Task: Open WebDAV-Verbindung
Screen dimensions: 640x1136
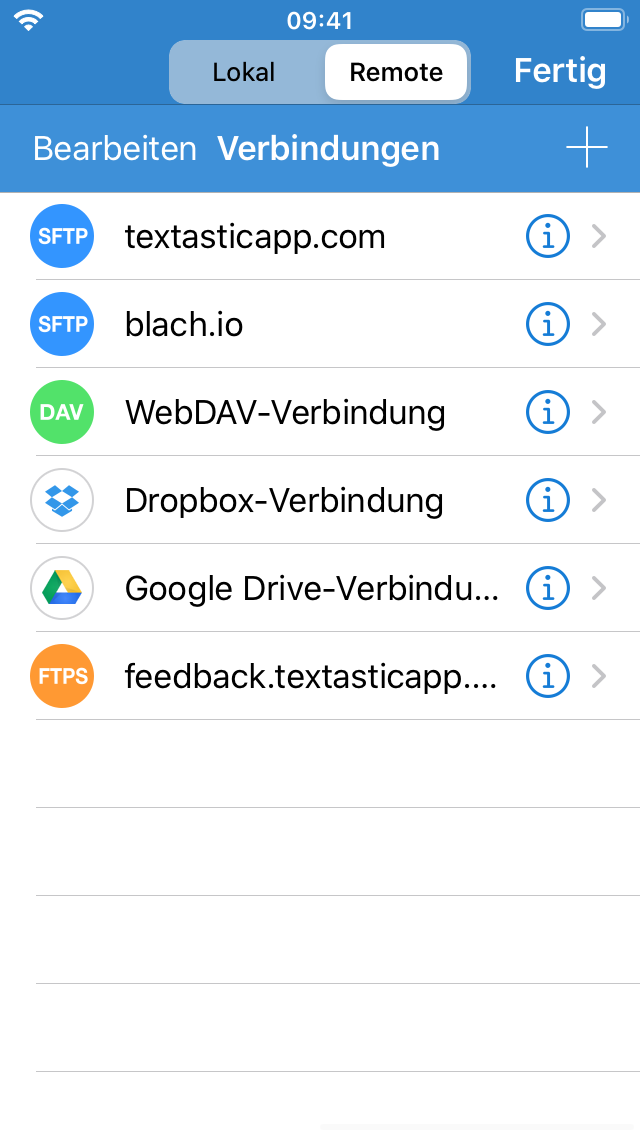Action: pyautogui.click(x=285, y=413)
